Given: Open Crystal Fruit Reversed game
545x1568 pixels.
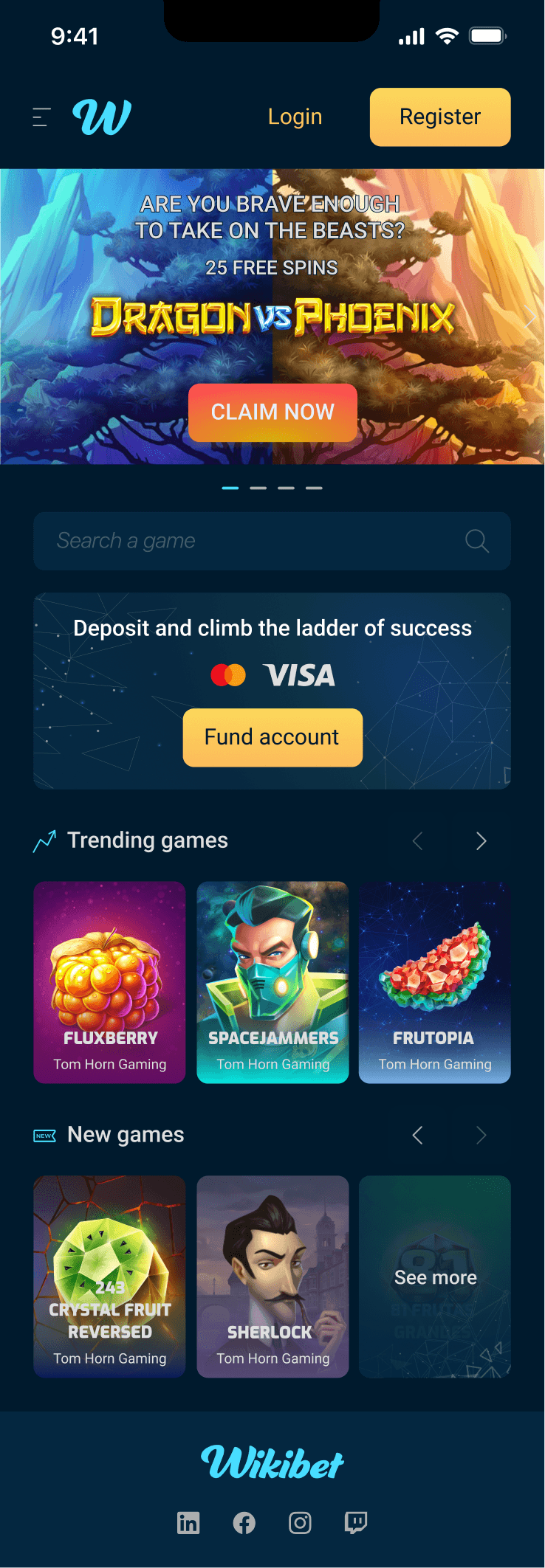Looking at the screenshot, I should click(x=109, y=1277).
